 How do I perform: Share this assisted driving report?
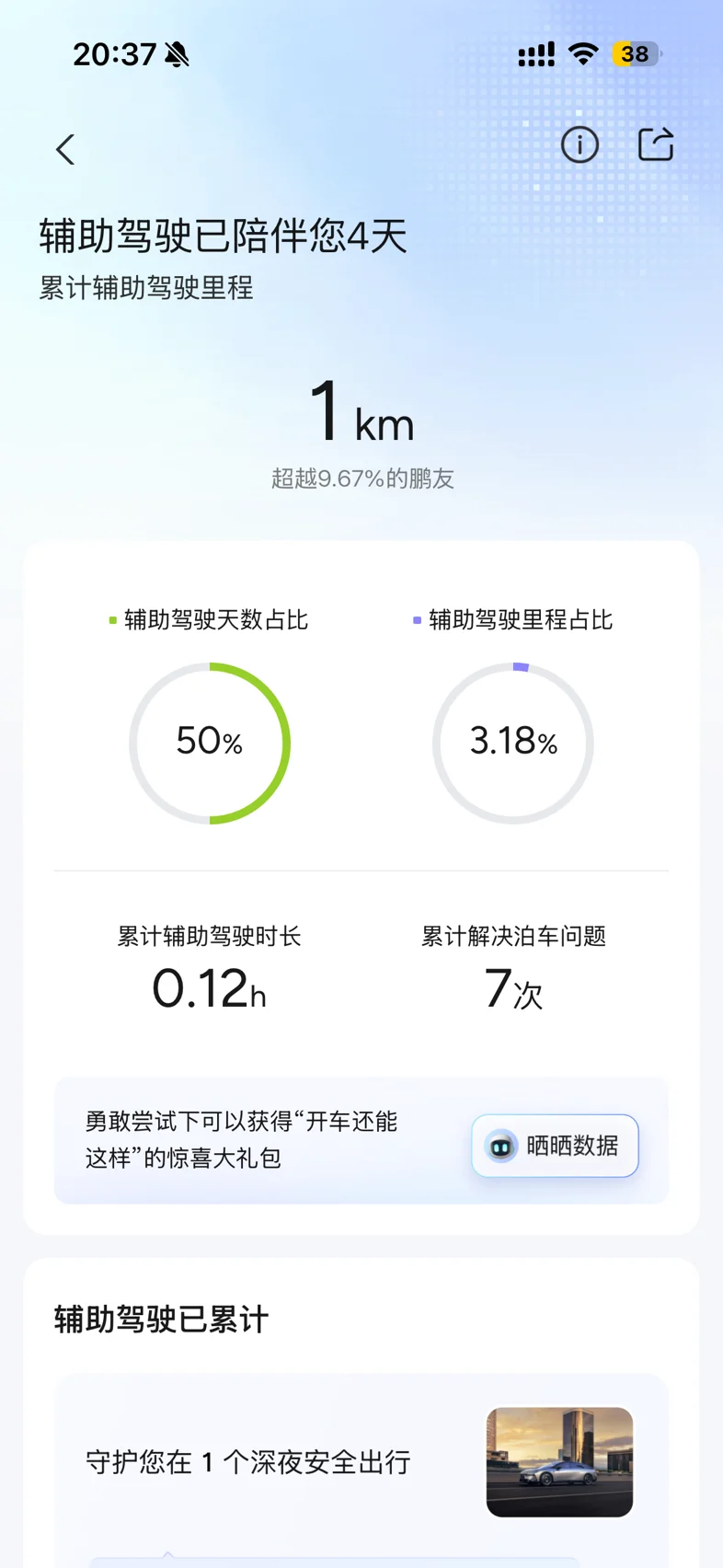(x=656, y=144)
